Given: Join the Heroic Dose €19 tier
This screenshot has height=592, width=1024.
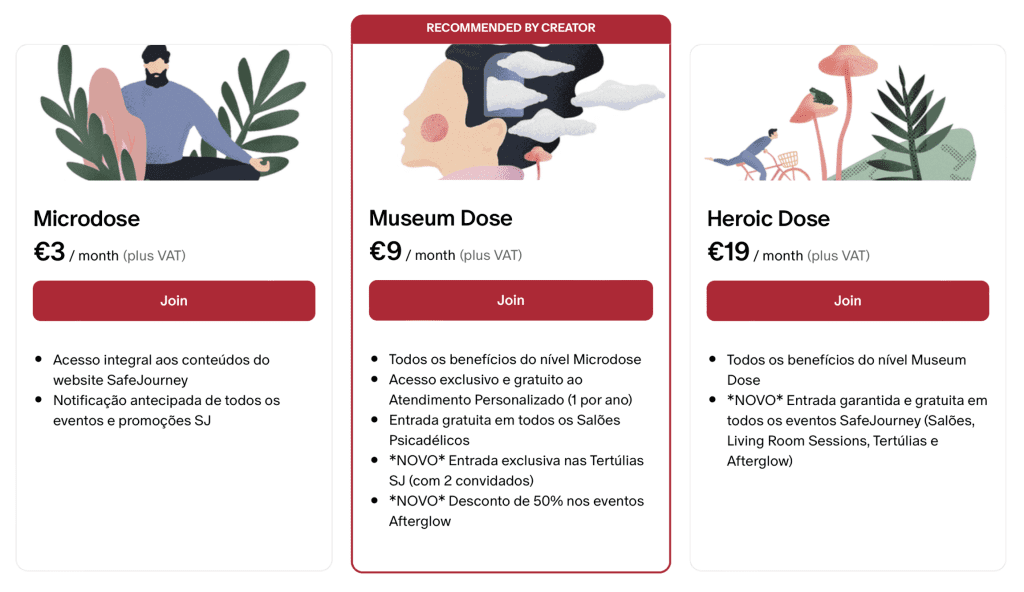Looking at the screenshot, I should coord(847,300).
